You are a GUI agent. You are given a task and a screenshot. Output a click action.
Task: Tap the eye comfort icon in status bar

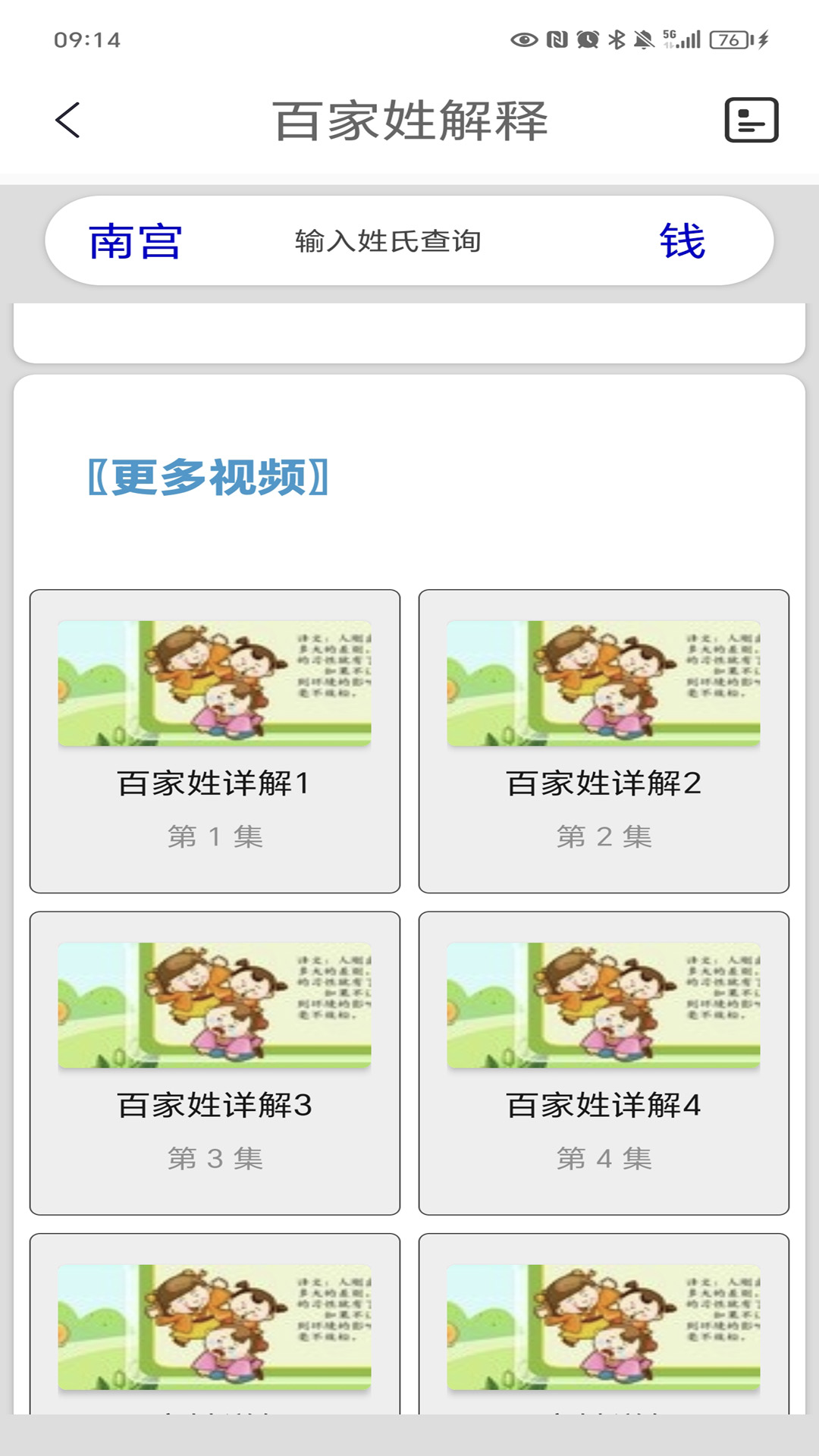[x=523, y=39]
